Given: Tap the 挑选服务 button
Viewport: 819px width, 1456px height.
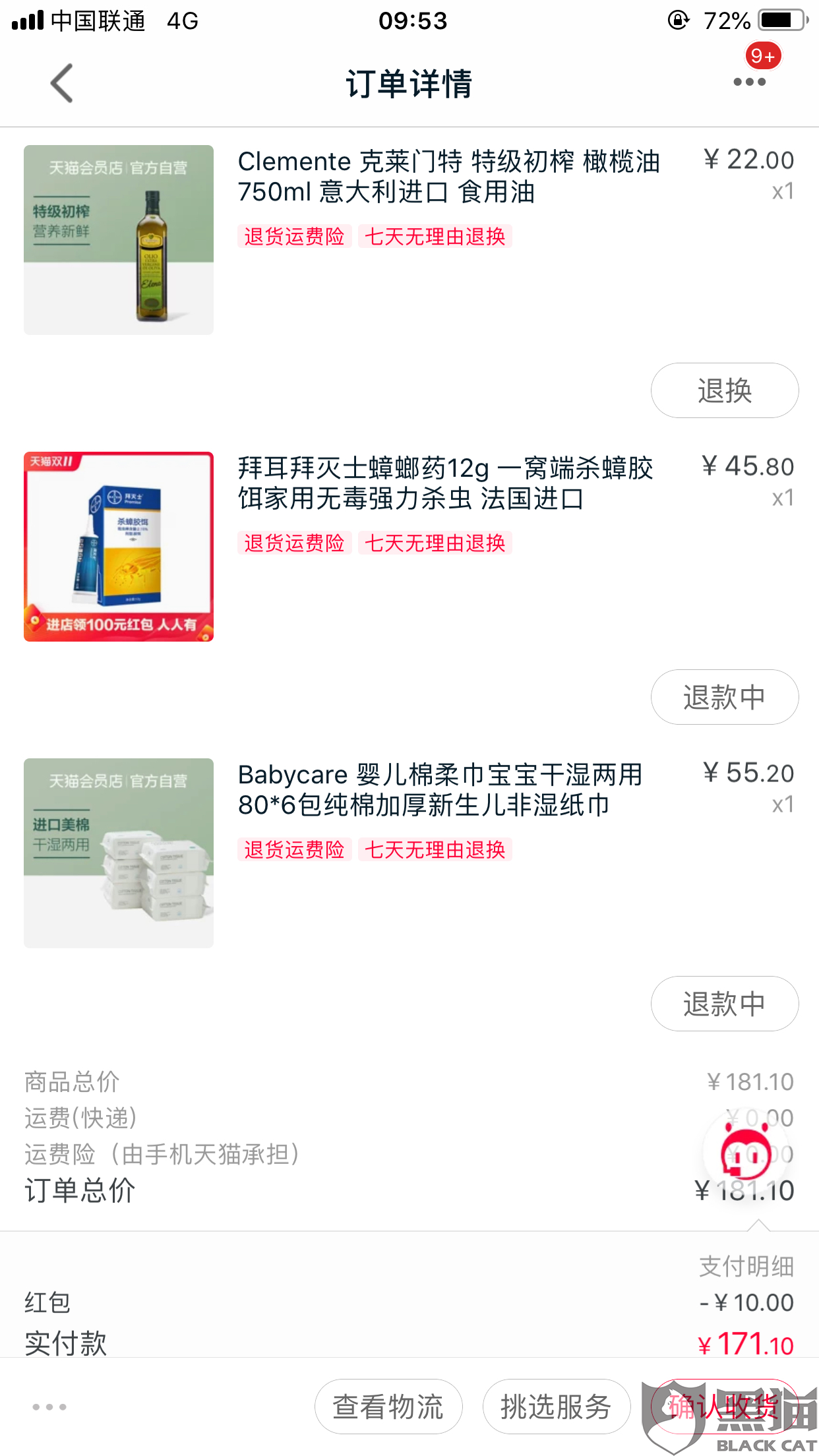Looking at the screenshot, I should [x=556, y=1407].
